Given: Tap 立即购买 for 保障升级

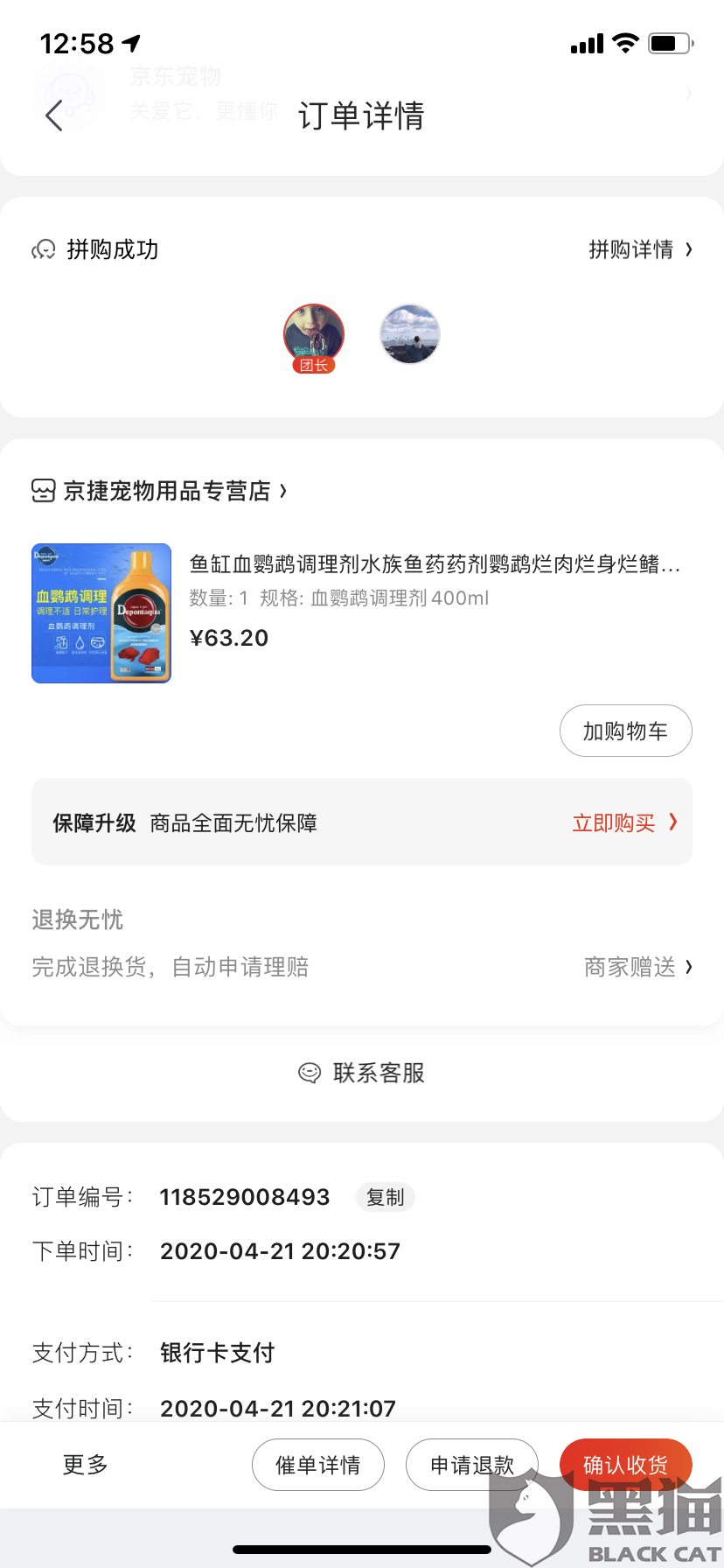Looking at the screenshot, I should (624, 822).
